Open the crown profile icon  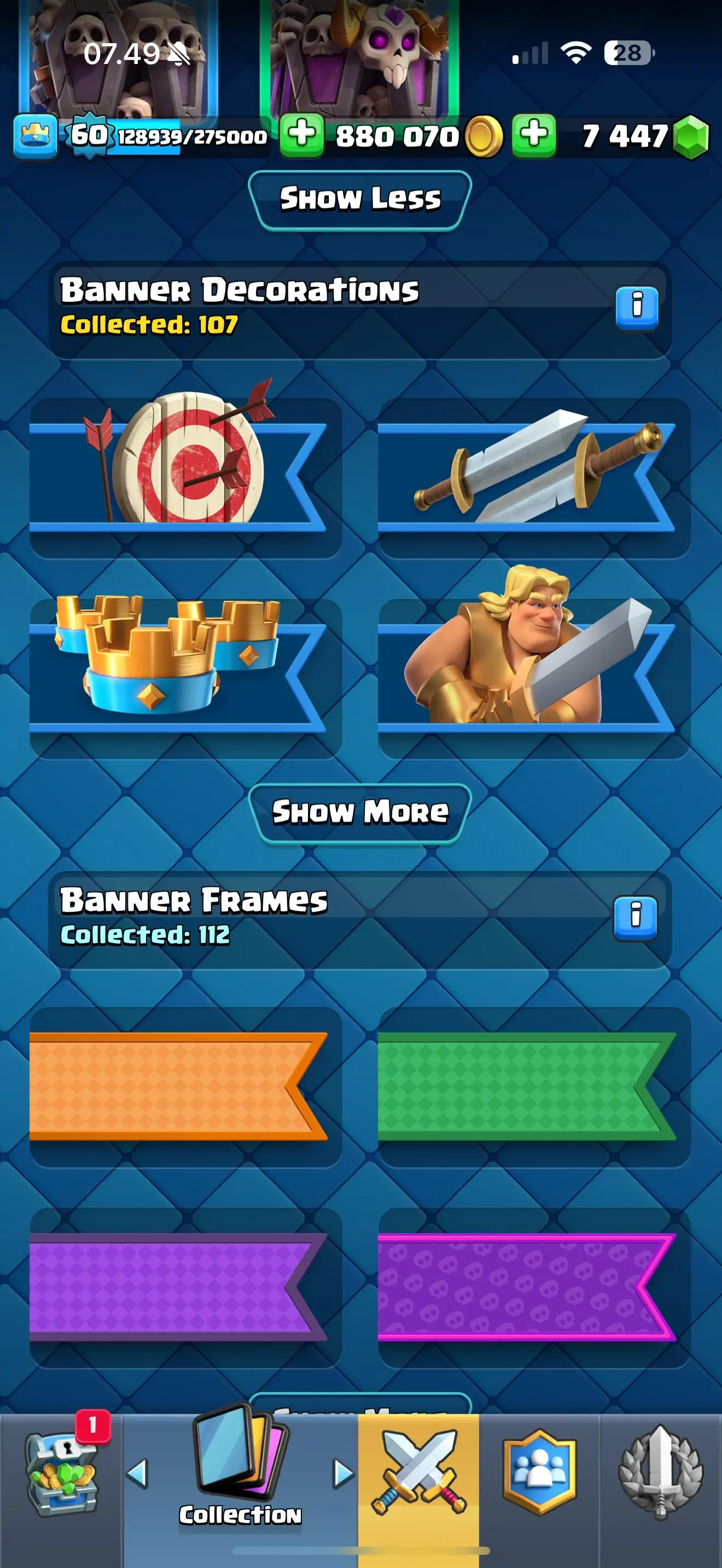36,135
